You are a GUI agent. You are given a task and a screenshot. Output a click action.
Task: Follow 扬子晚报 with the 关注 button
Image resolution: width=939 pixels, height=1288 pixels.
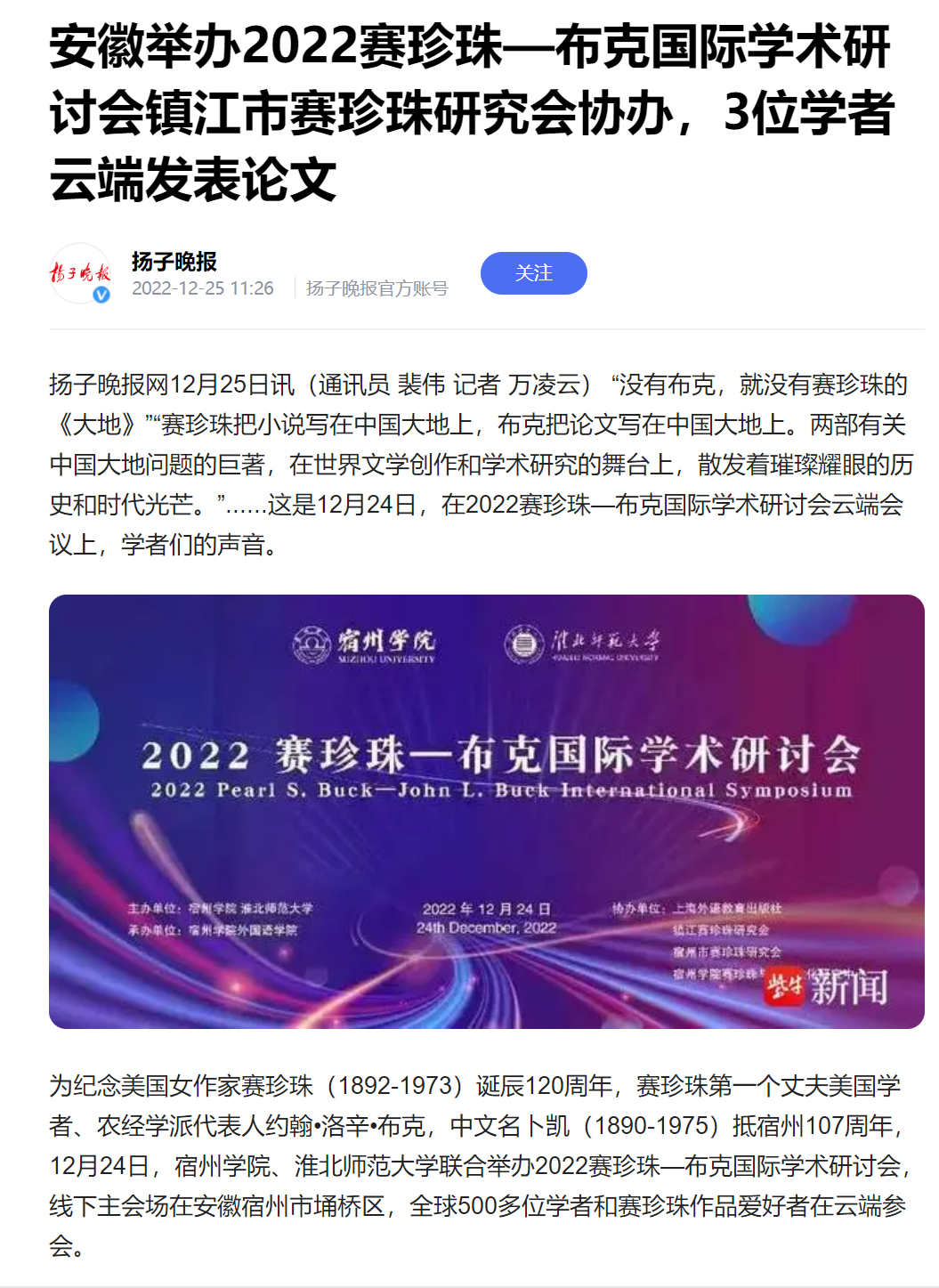533,273
